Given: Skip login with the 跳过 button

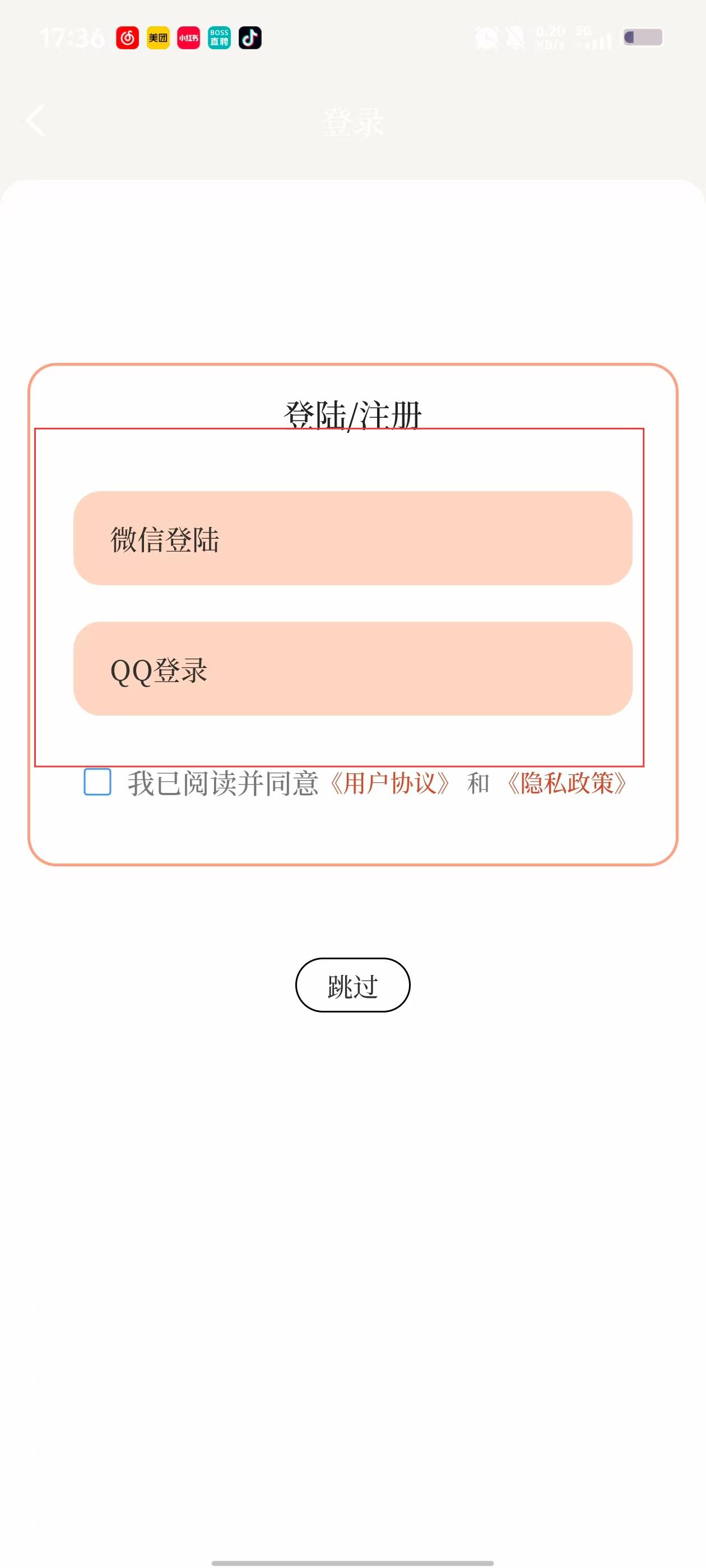Looking at the screenshot, I should pos(352,986).
